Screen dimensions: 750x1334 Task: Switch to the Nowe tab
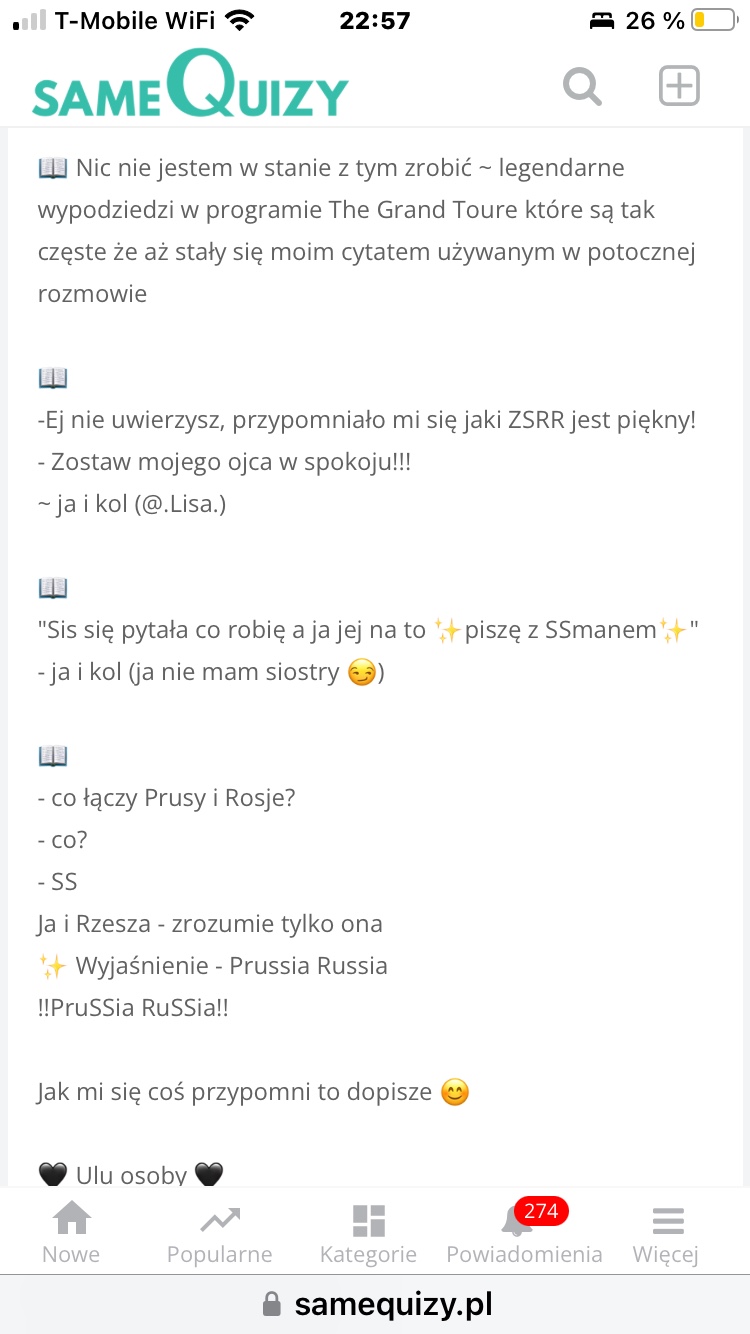pyautogui.click(x=71, y=1234)
